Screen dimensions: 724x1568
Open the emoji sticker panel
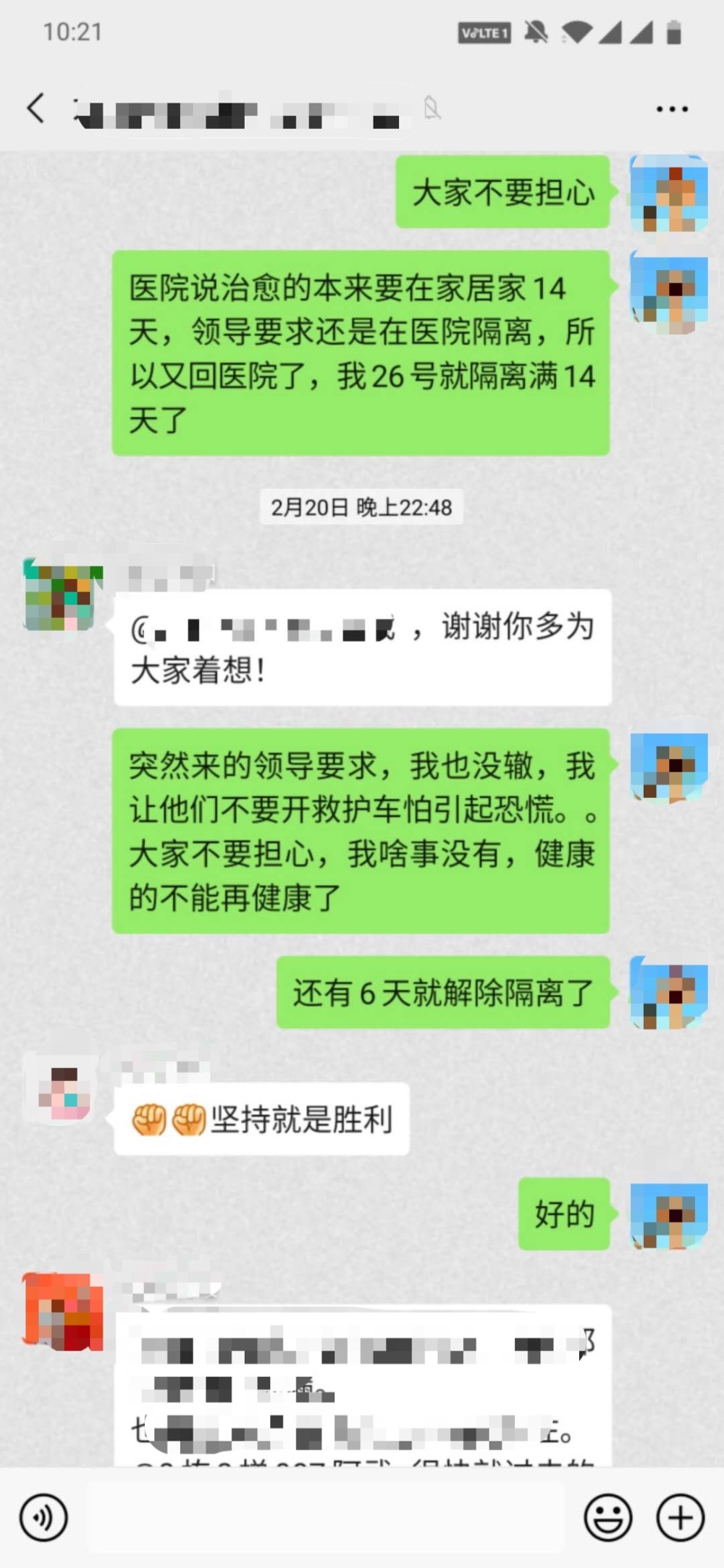pyautogui.click(x=607, y=1517)
